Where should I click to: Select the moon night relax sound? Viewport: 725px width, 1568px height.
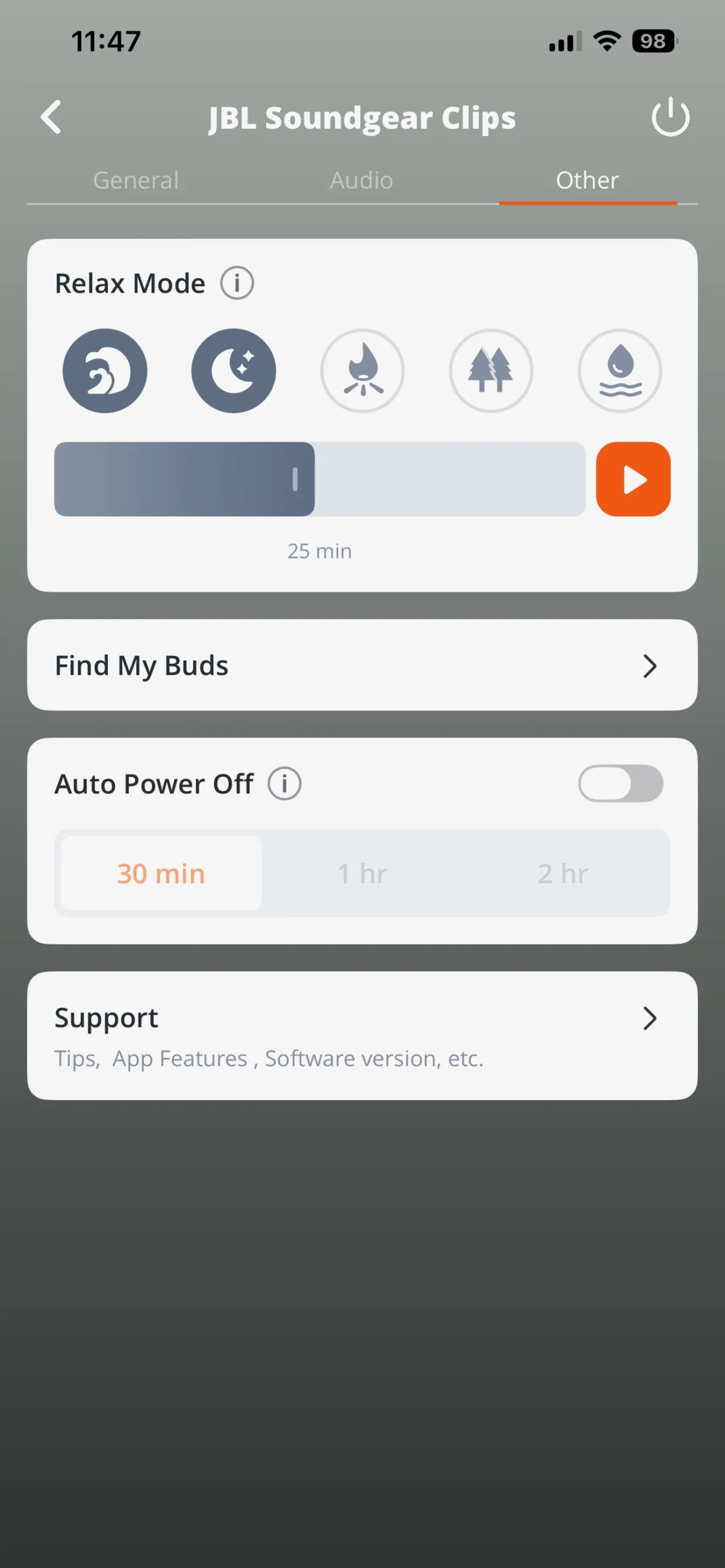click(233, 371)
